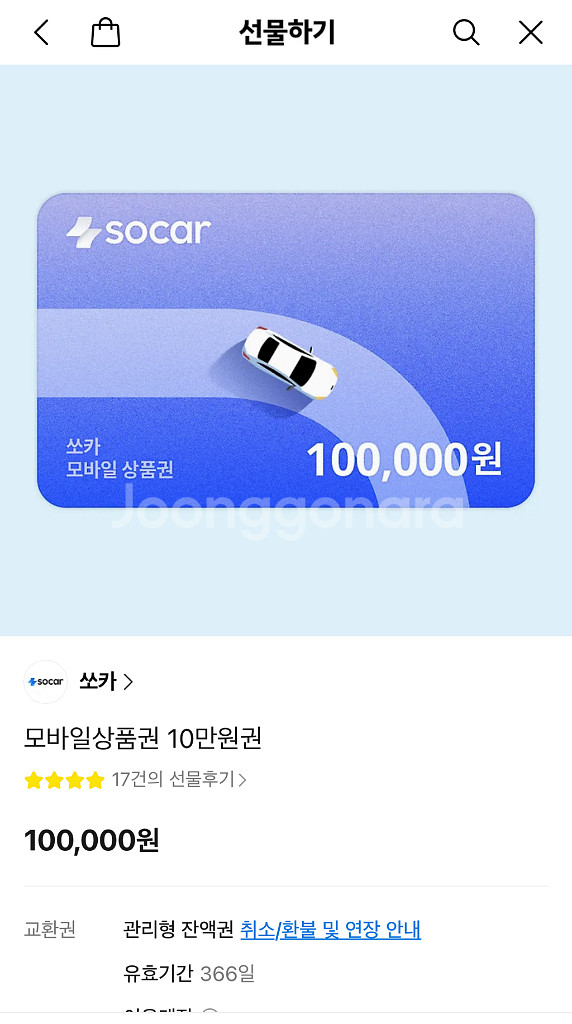The width and height of the screenshot is (572, 1024).
Task: Go back using the top-left arrow
Action: pyautogui.click(x=42, y=32)
